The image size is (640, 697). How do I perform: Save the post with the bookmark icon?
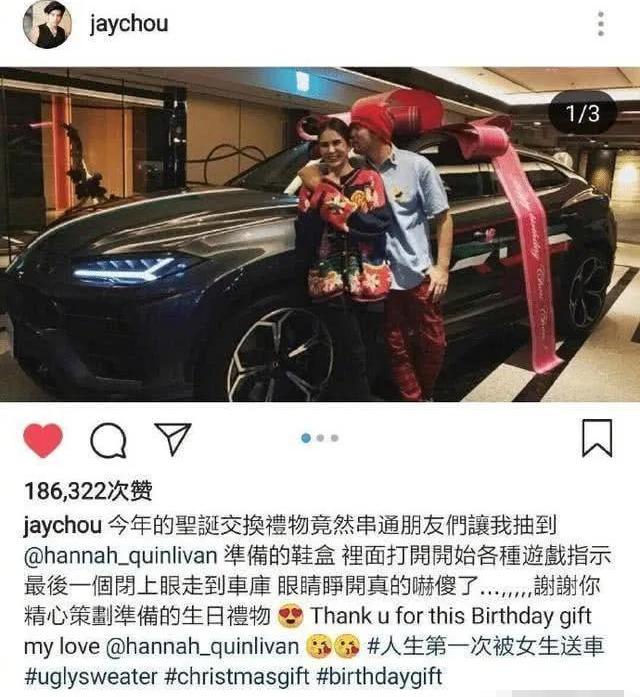[597, 438]
